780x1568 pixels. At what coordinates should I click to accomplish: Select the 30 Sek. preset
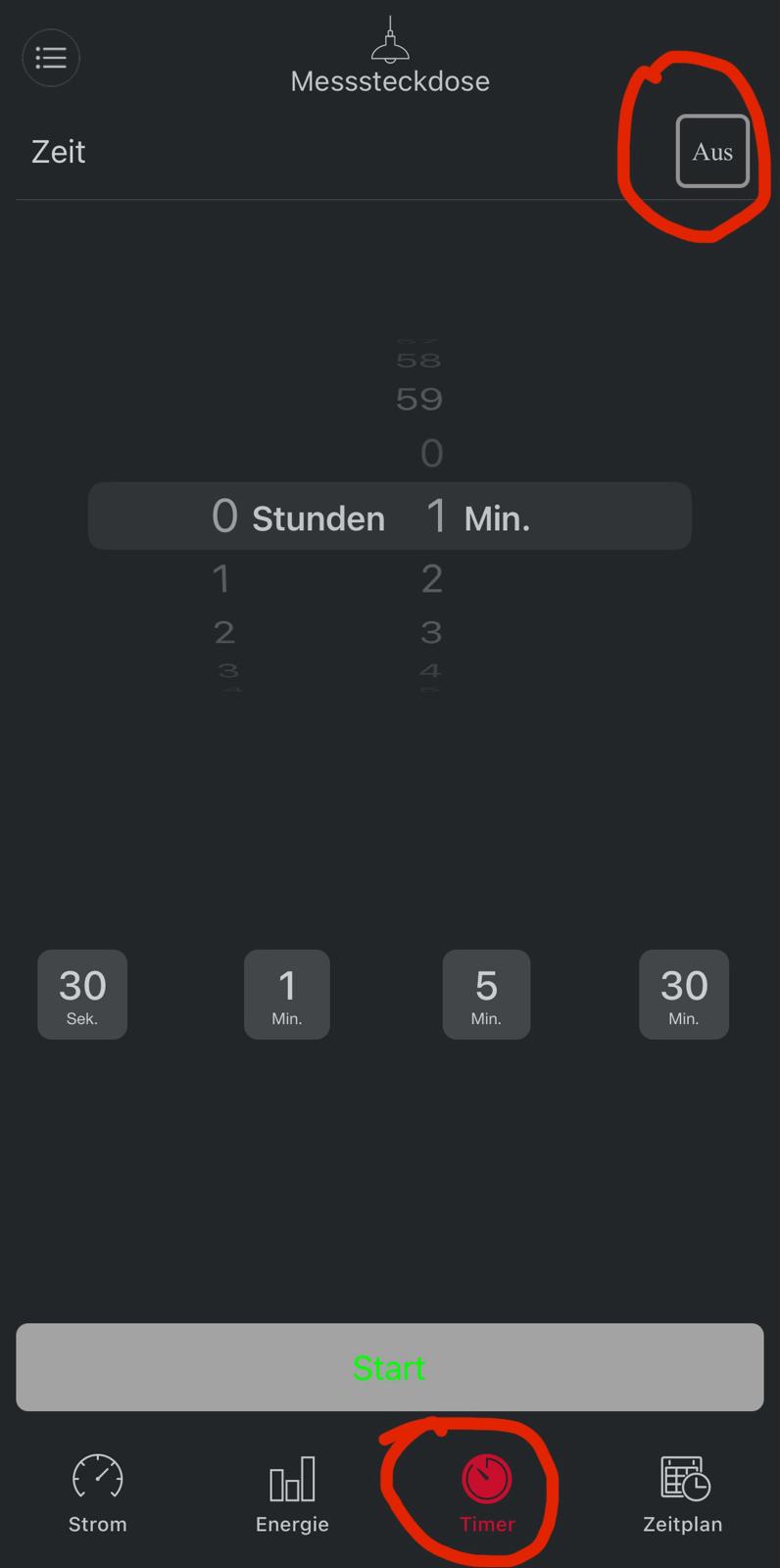tap(82, 994)
